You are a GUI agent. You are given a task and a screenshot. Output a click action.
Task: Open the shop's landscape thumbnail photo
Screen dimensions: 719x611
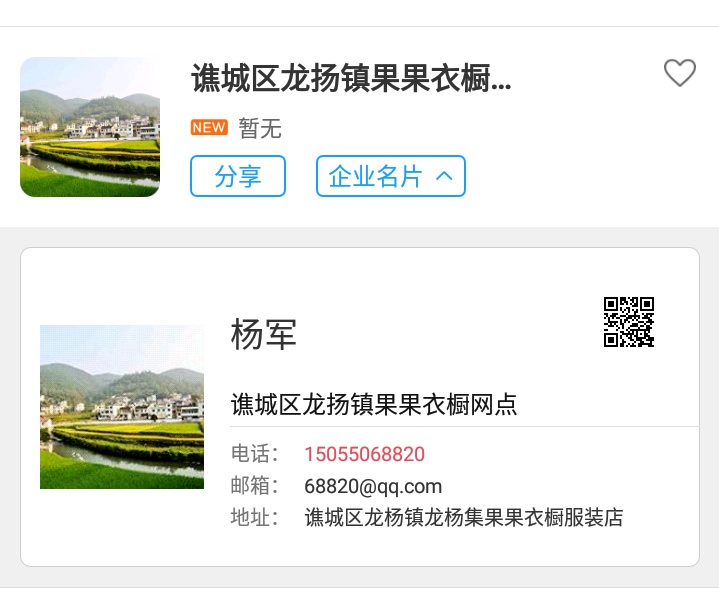pyautogui.click(x=90, y=127)
